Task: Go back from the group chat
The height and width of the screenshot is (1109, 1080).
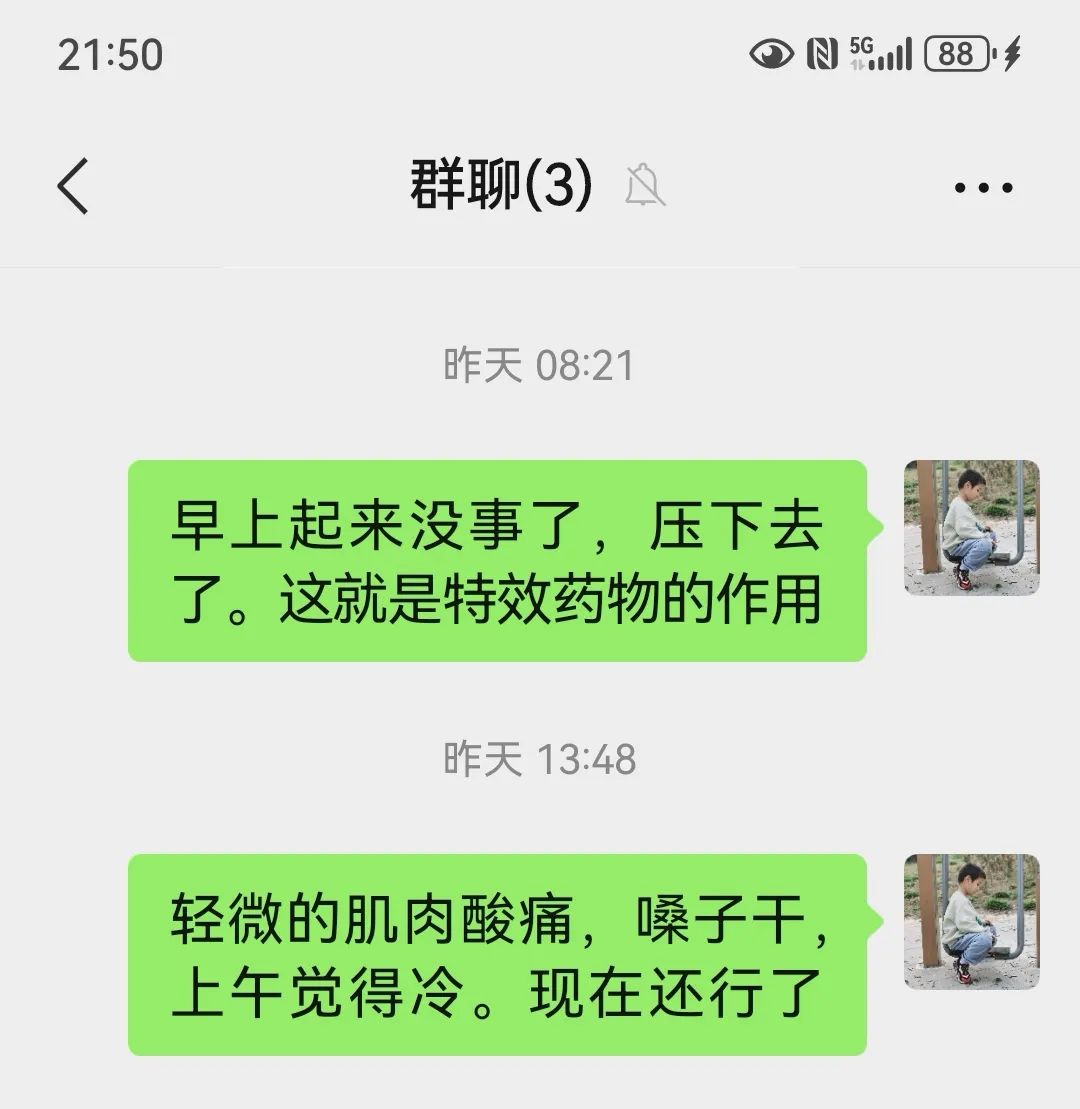Action: tap(73, 186)
